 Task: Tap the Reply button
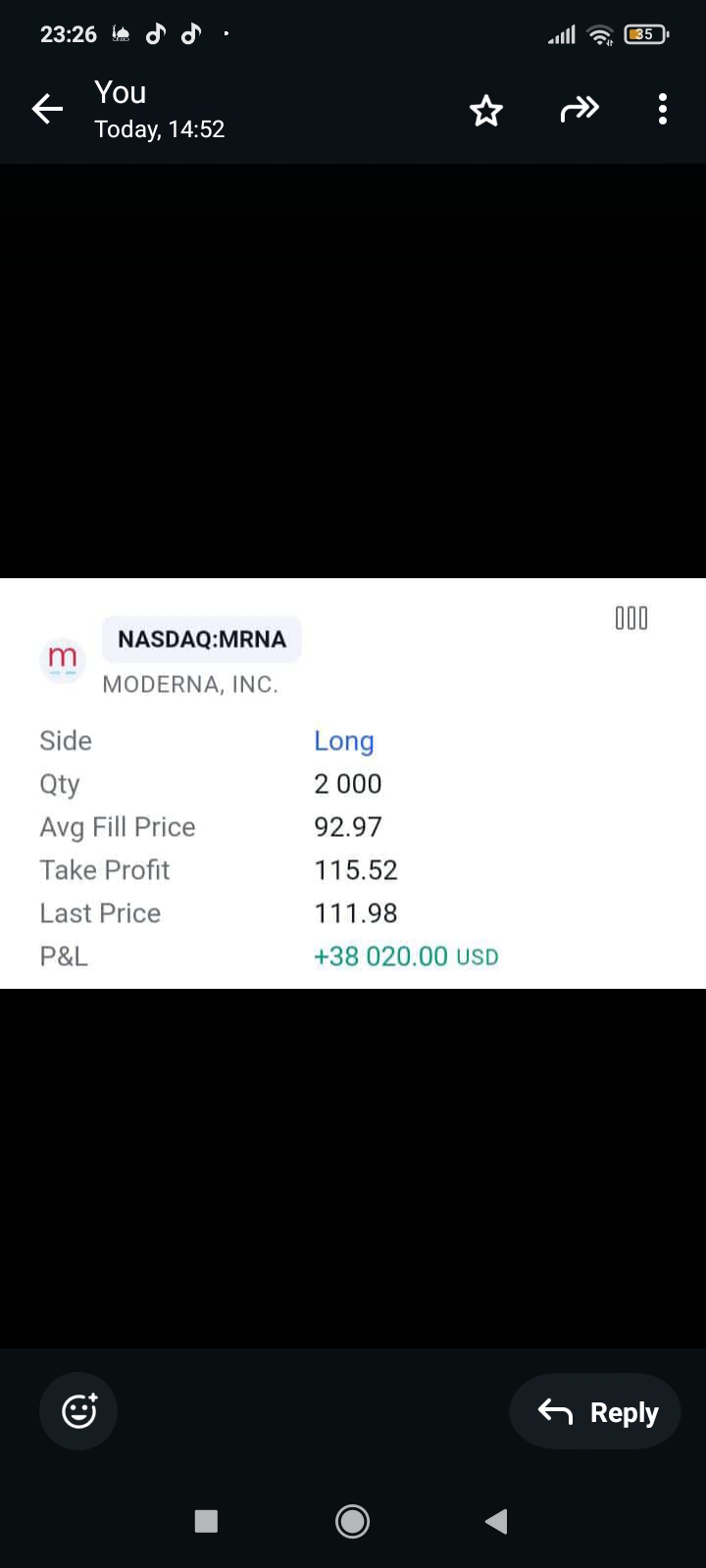click(594, 1411)
